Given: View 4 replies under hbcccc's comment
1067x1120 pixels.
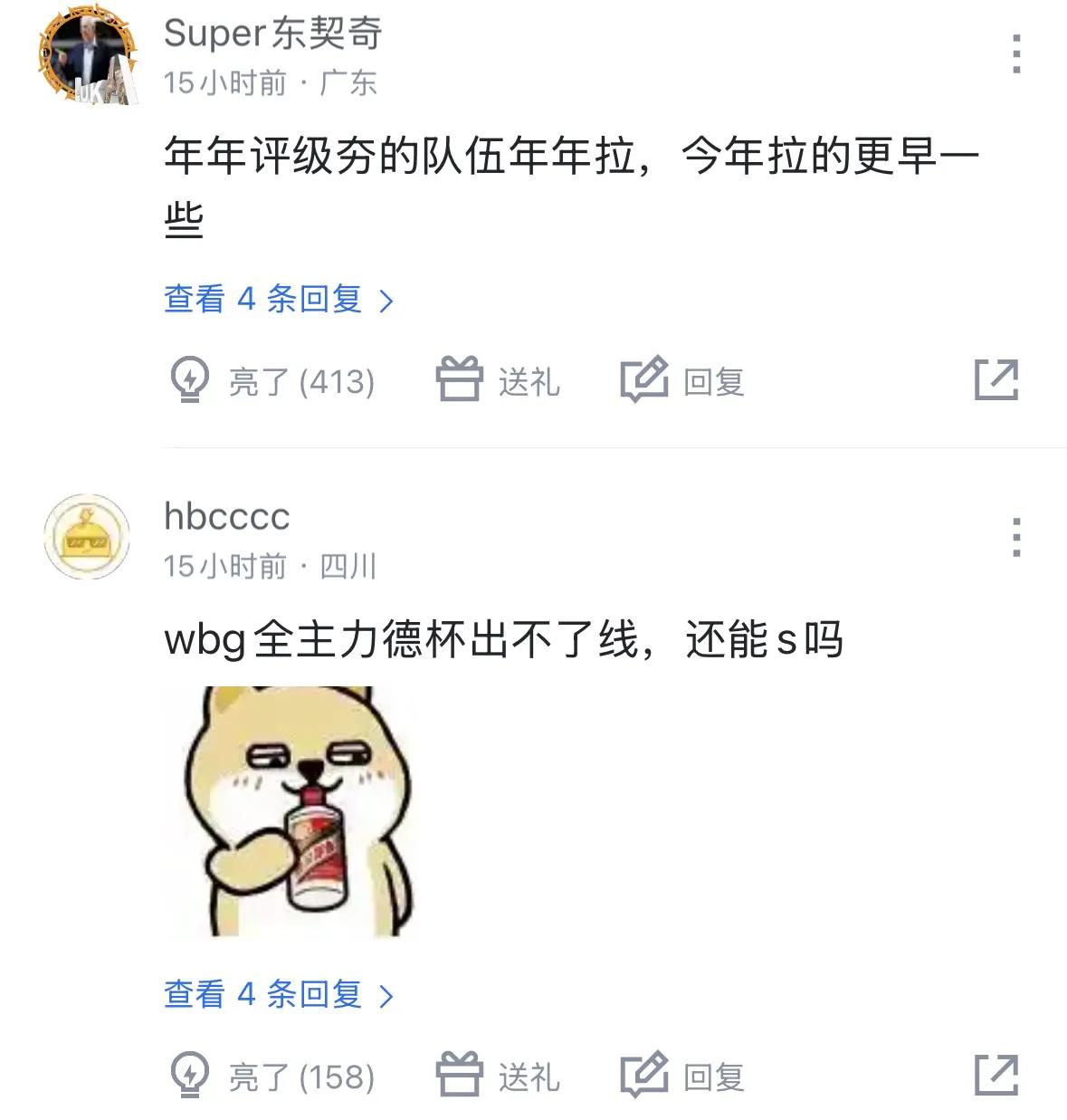Looking at the screenshot, I should pyautogui.click(x=278, y=994).
